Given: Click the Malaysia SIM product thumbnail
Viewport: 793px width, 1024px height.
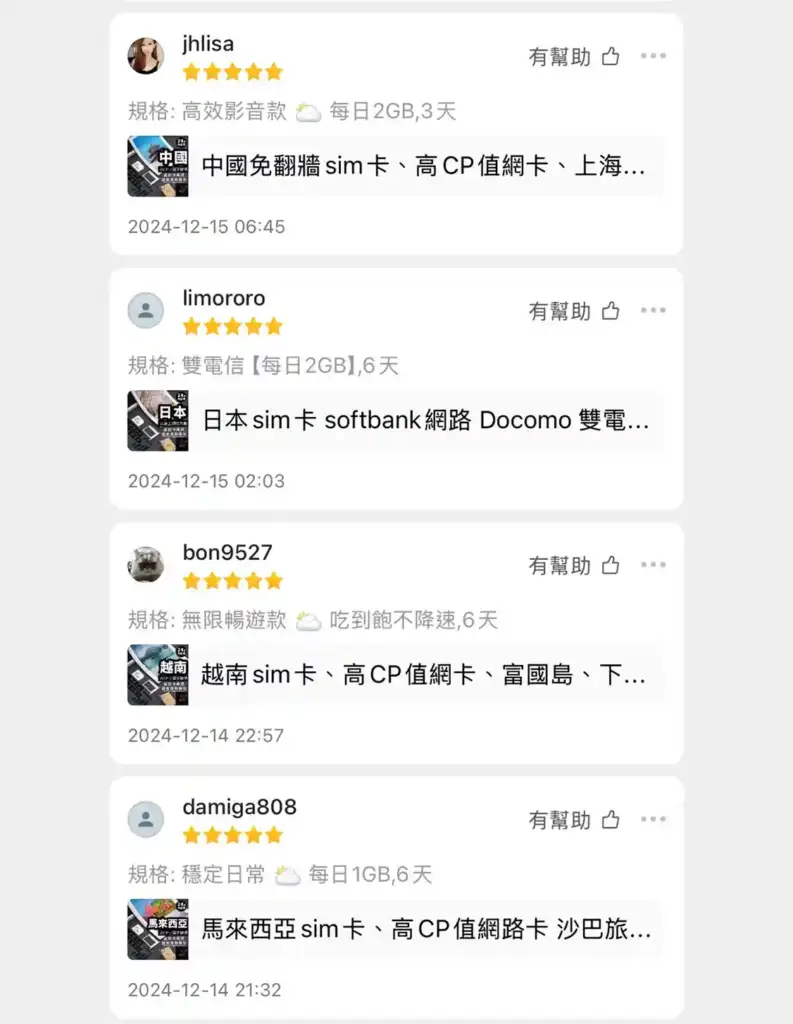Looking at the screenshot, I should (158, 928).
